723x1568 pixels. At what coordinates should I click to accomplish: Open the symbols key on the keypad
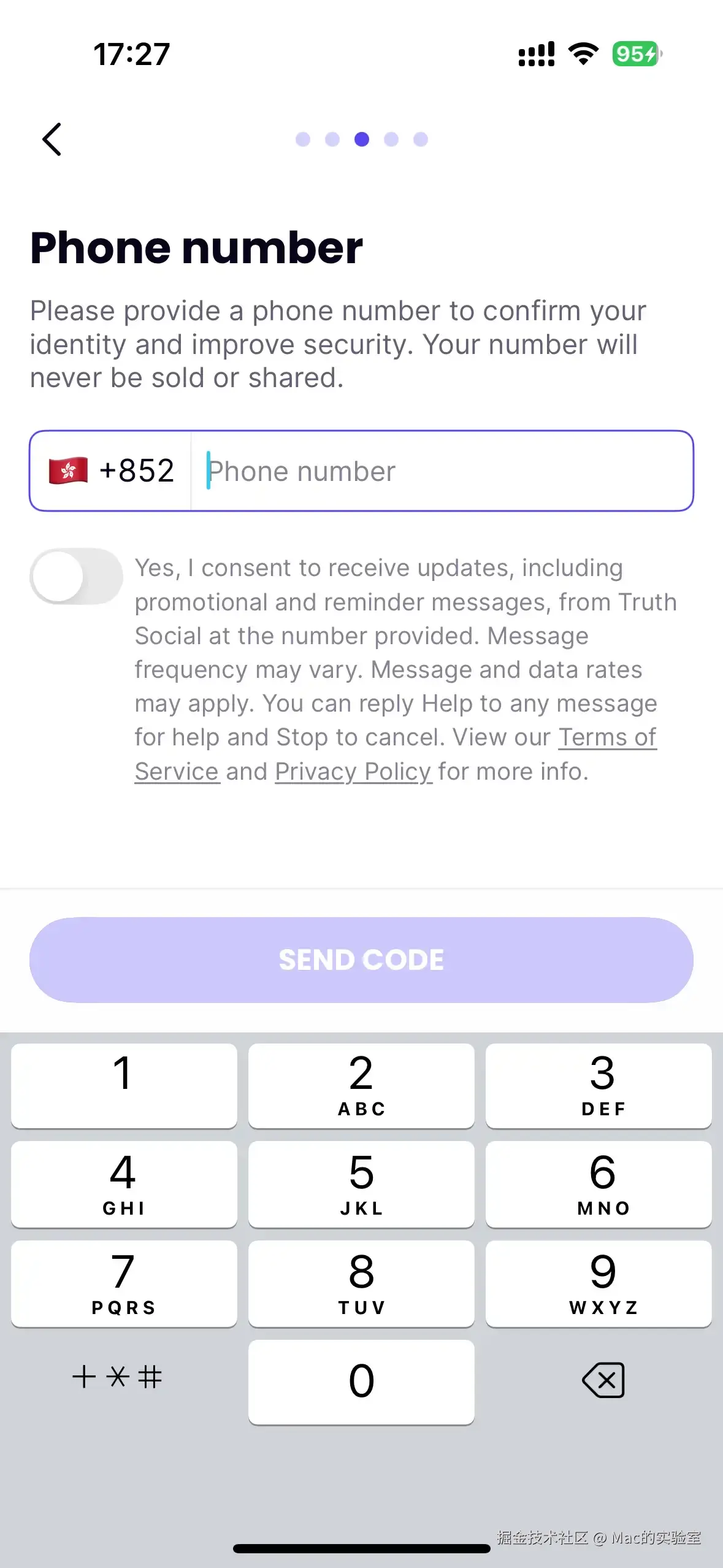[x=118, y=1378]
